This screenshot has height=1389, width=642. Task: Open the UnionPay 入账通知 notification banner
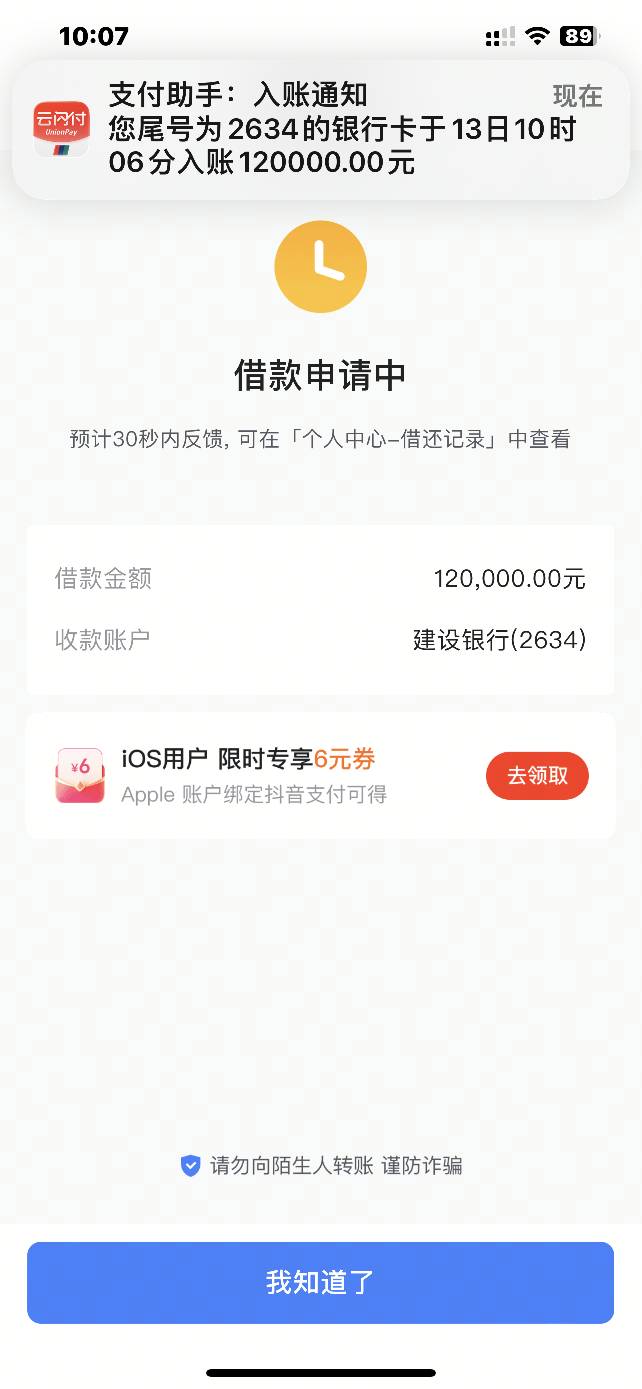(x=321, y=130)
